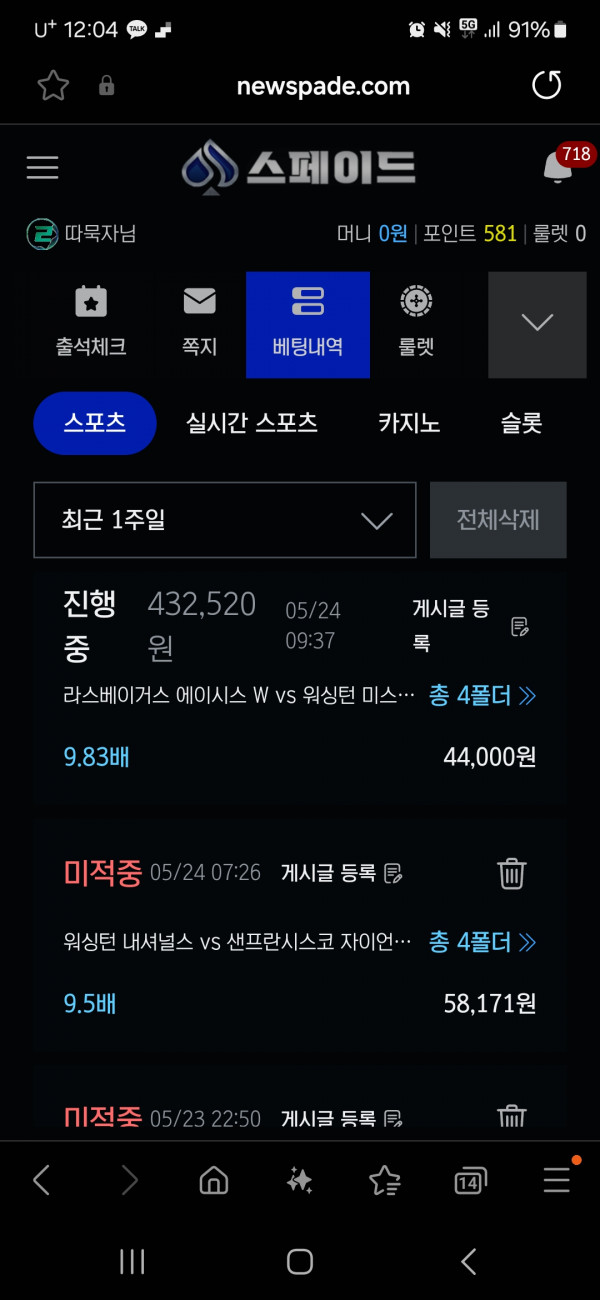Reload the page
The image size is (600, 1300).
pos(546,86)
